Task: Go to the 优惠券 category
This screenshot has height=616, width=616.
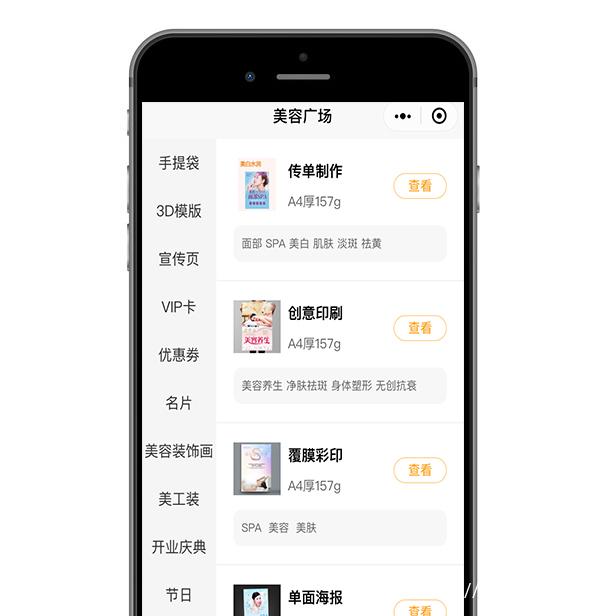Action: (x=179, y=355)
